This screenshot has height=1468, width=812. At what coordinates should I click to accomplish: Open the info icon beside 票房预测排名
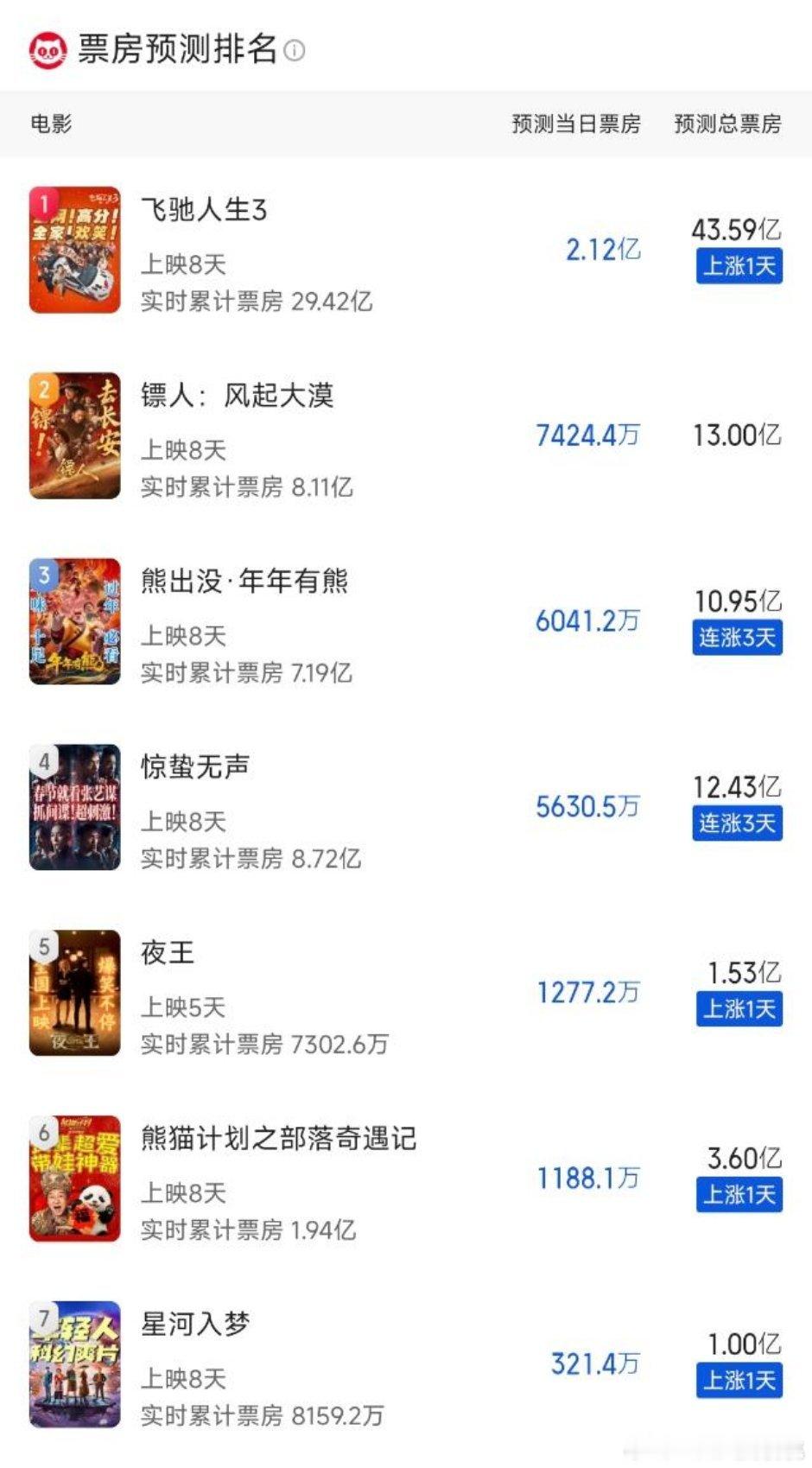294,50
